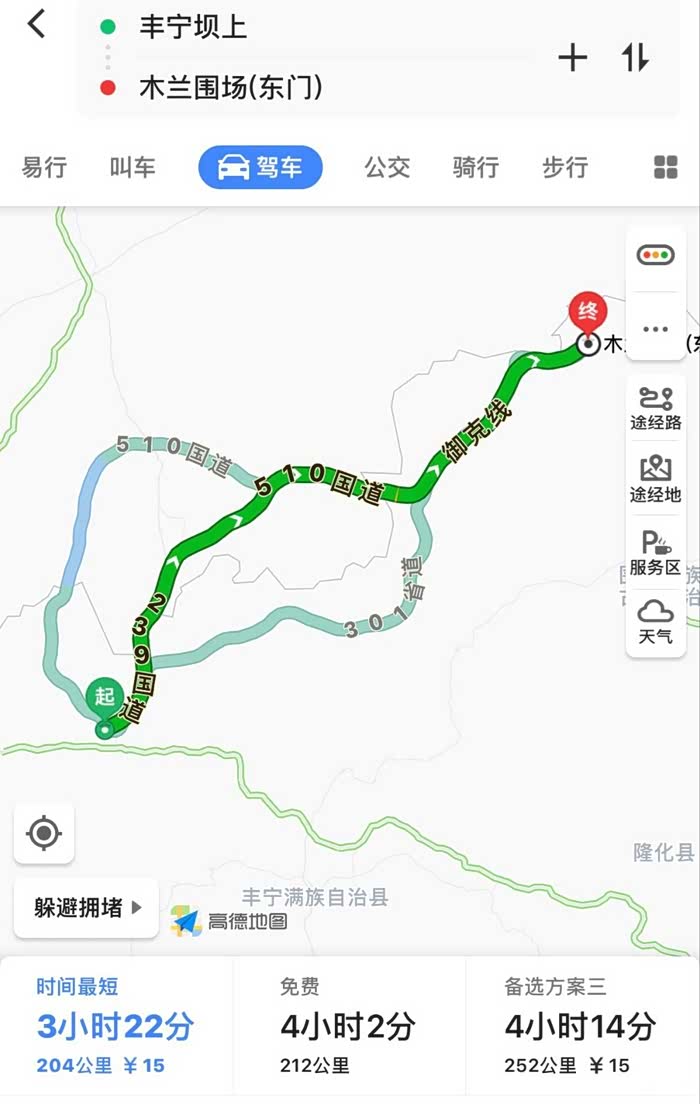Go back using the top-left arrow
This screenshot has width=700, height=1104.
pos(37,24)
